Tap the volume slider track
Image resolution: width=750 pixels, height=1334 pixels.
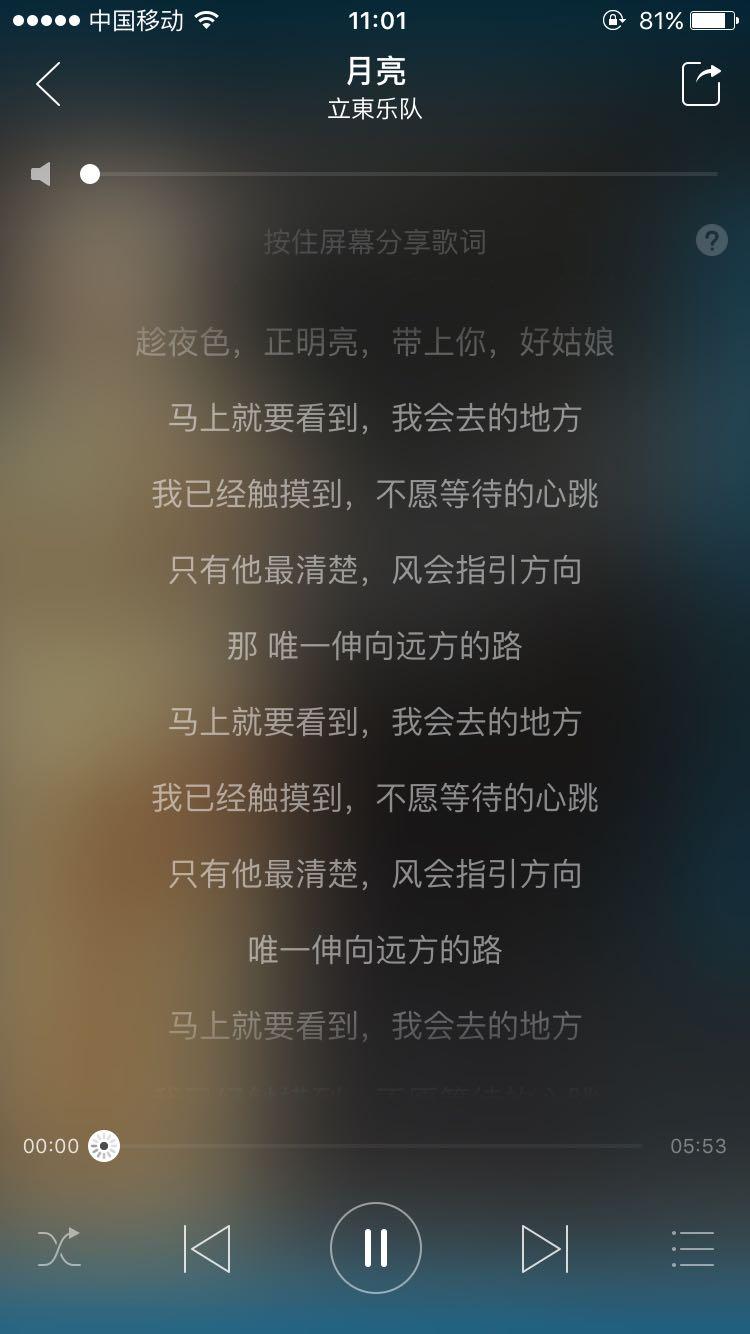[x=400, y=174]
